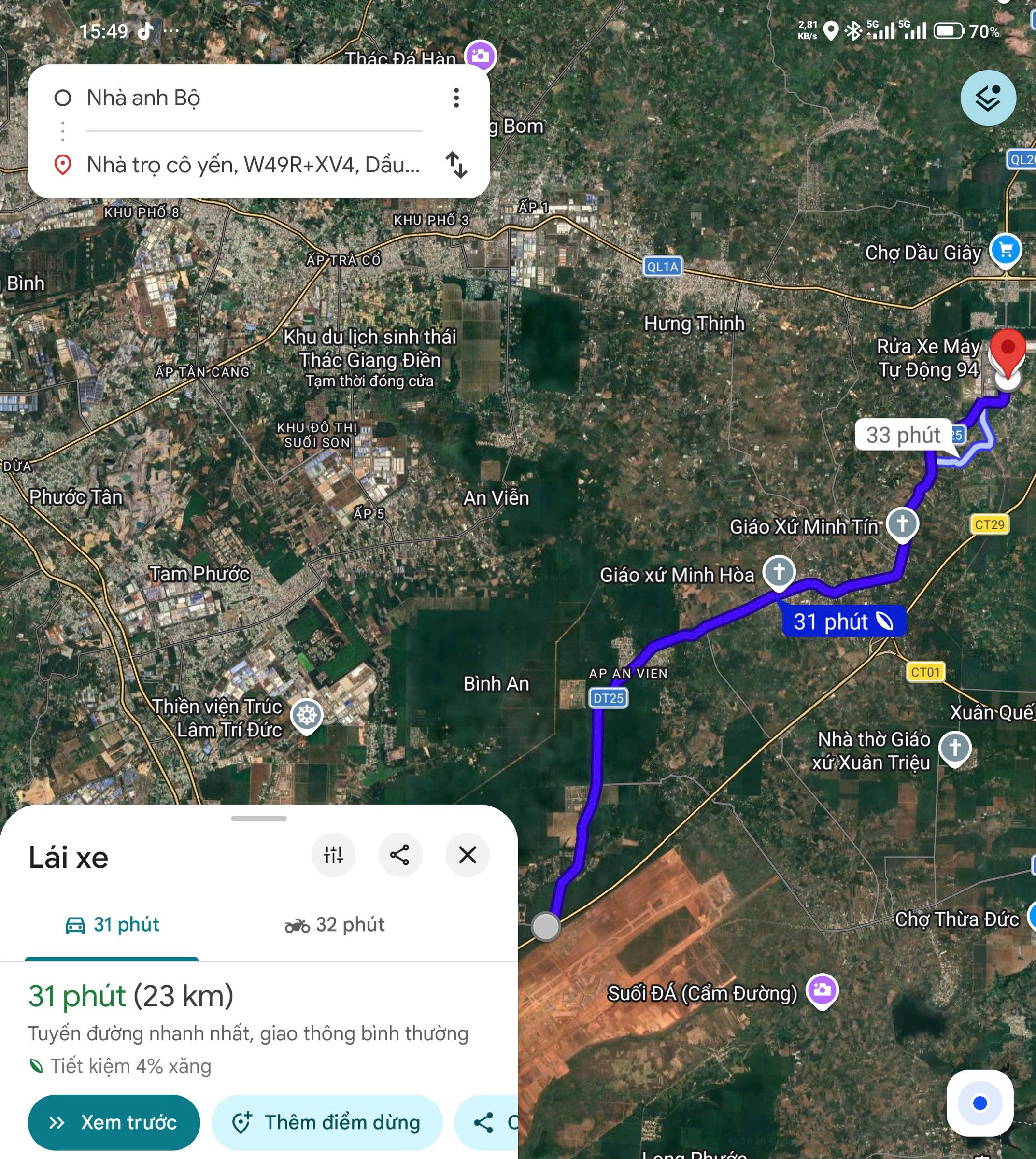Share the directions via share icon
This screenshot has height=1159, width=1036.
(x=400, y=854)
